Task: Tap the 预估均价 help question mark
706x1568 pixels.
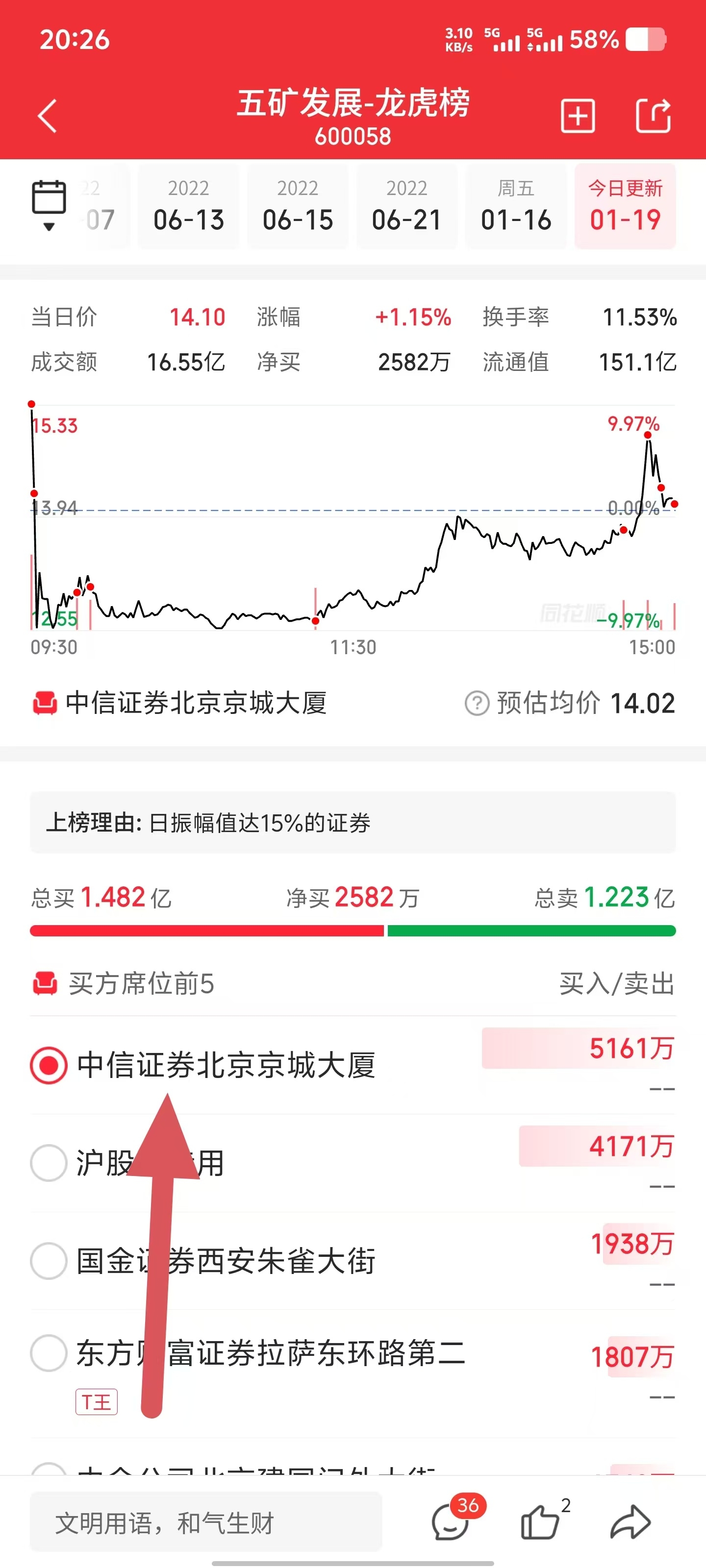Action: click(x=477, y=703)
